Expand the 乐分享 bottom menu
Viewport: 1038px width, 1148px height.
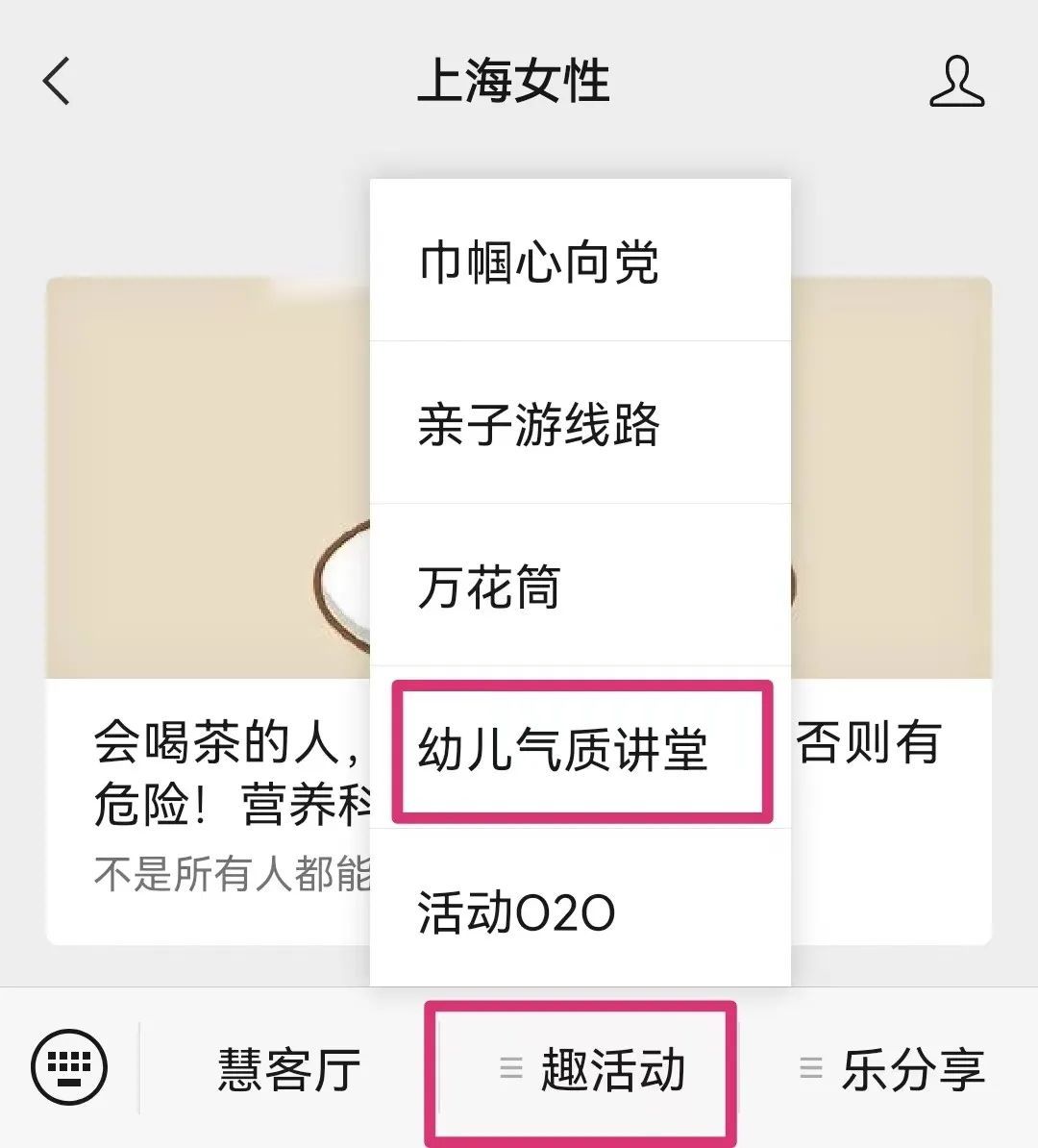click(x=894, y=1070)
